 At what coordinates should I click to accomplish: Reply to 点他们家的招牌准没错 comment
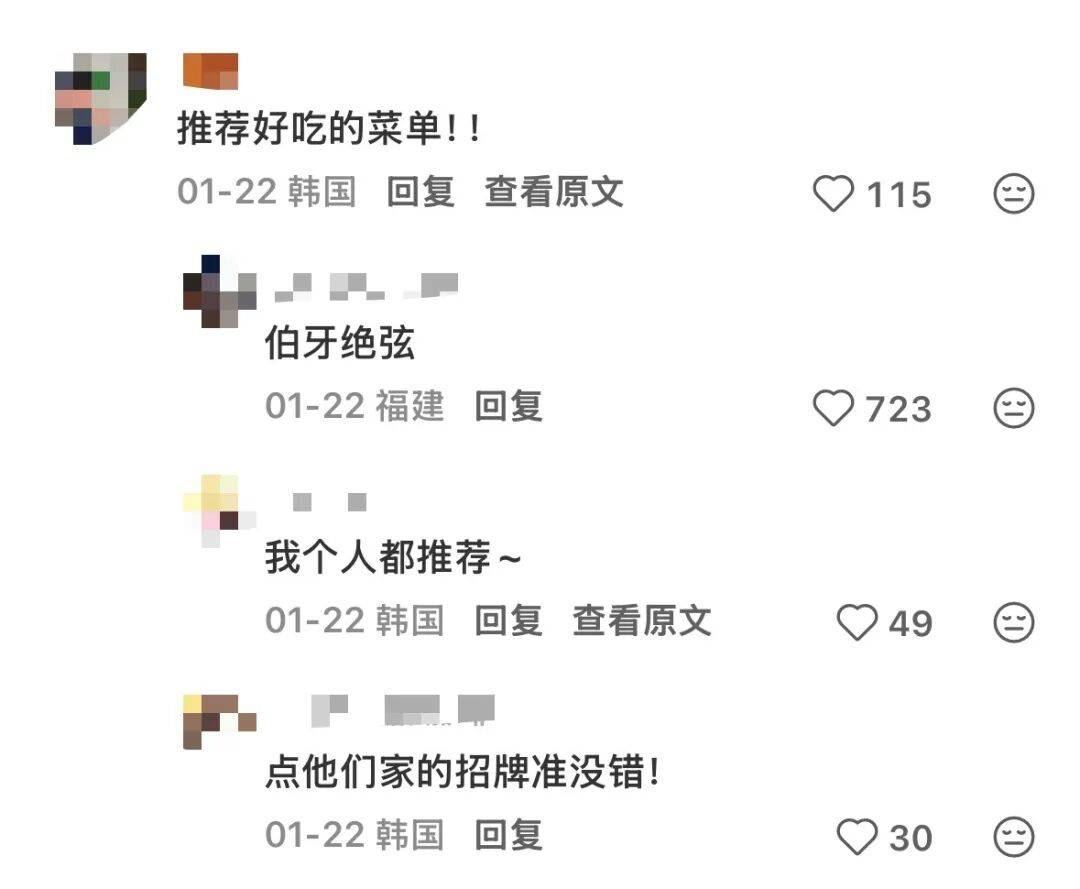[x=508, y=835]
